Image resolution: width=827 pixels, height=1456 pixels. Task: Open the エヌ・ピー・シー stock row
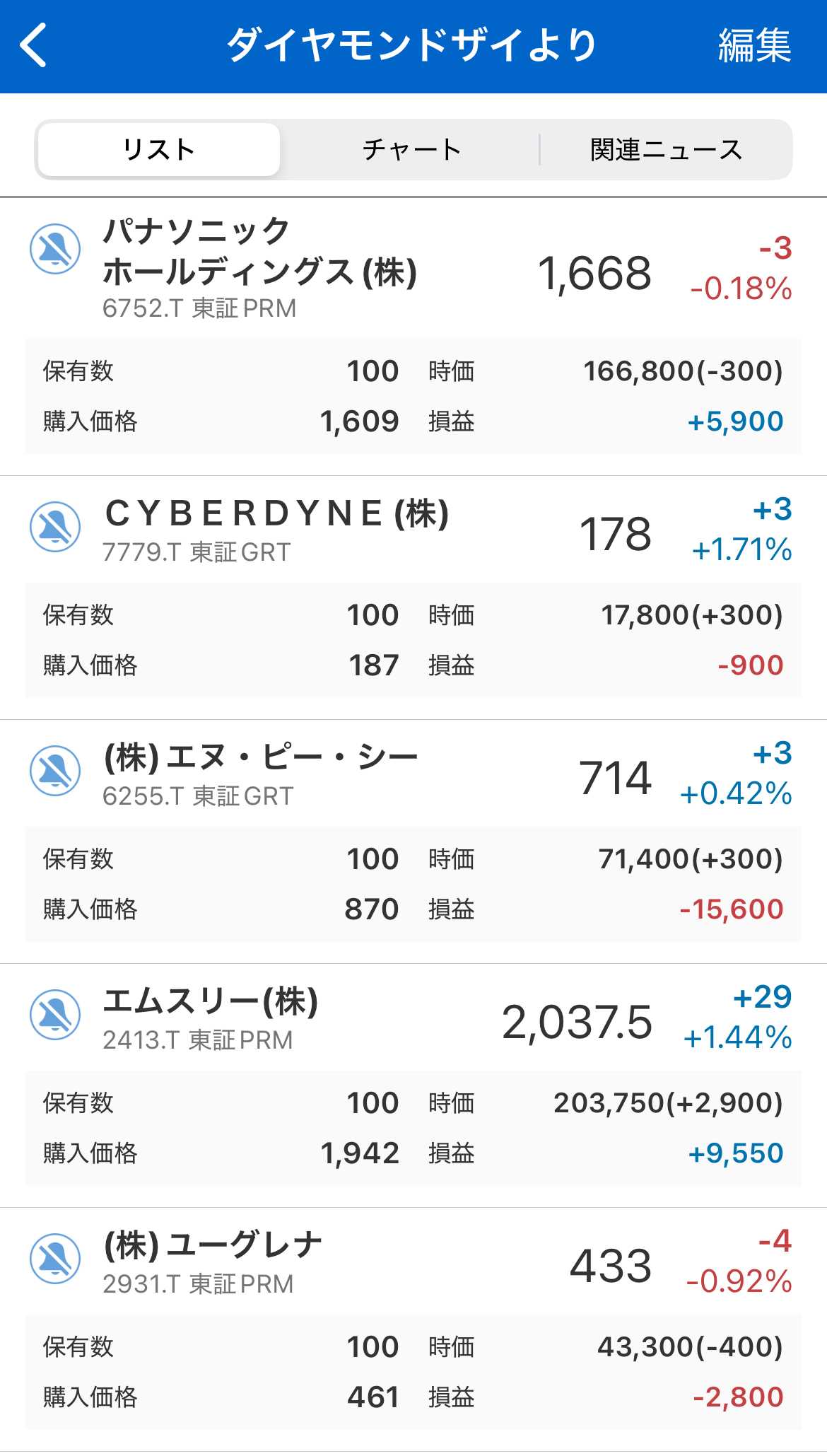click(x=413, y=841)
